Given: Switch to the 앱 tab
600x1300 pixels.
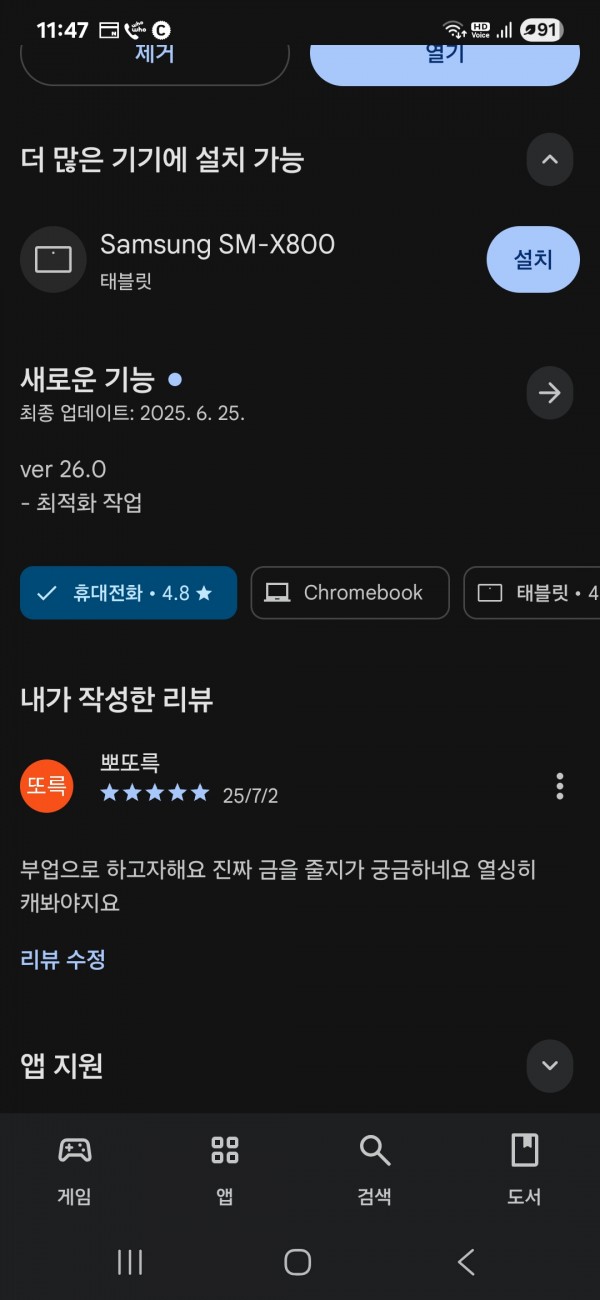Looking at the screenshot, I should click(x=225, y=1169).
